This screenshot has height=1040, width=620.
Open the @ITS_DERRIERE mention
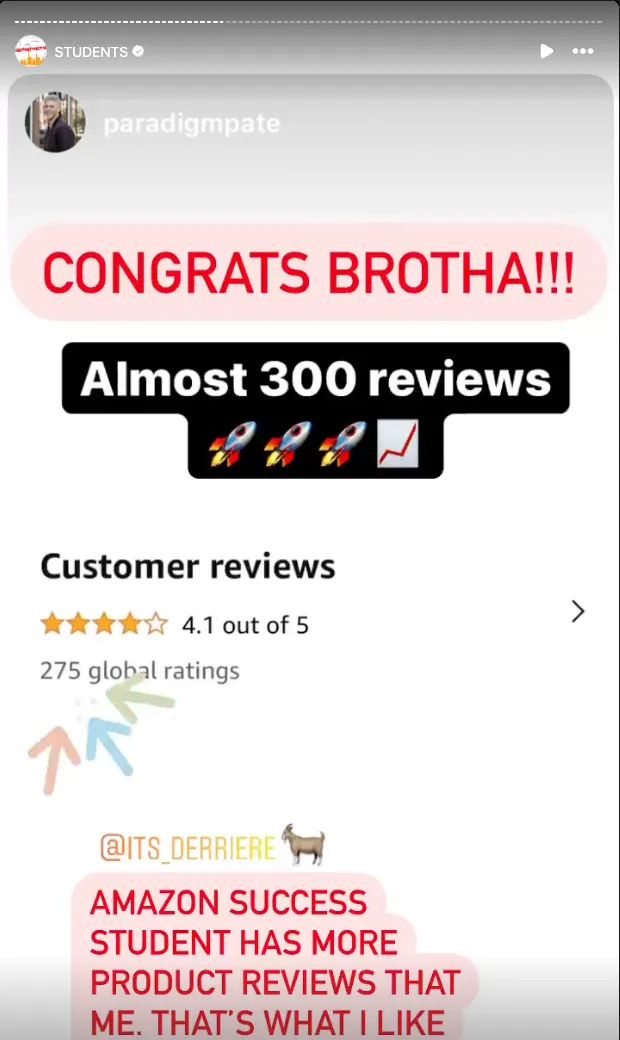pyautogui.click(x=187, y=848)
